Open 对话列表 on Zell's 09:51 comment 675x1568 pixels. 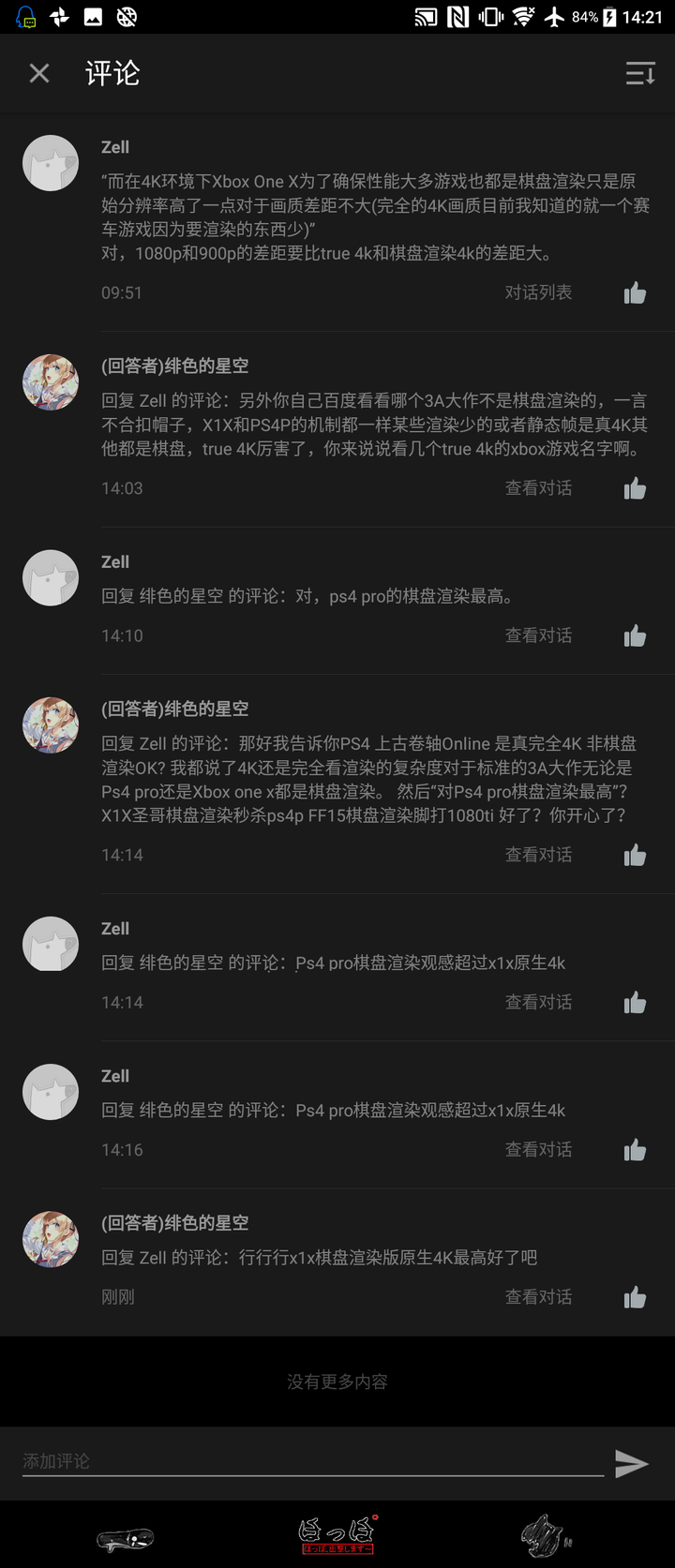(538, 292)
